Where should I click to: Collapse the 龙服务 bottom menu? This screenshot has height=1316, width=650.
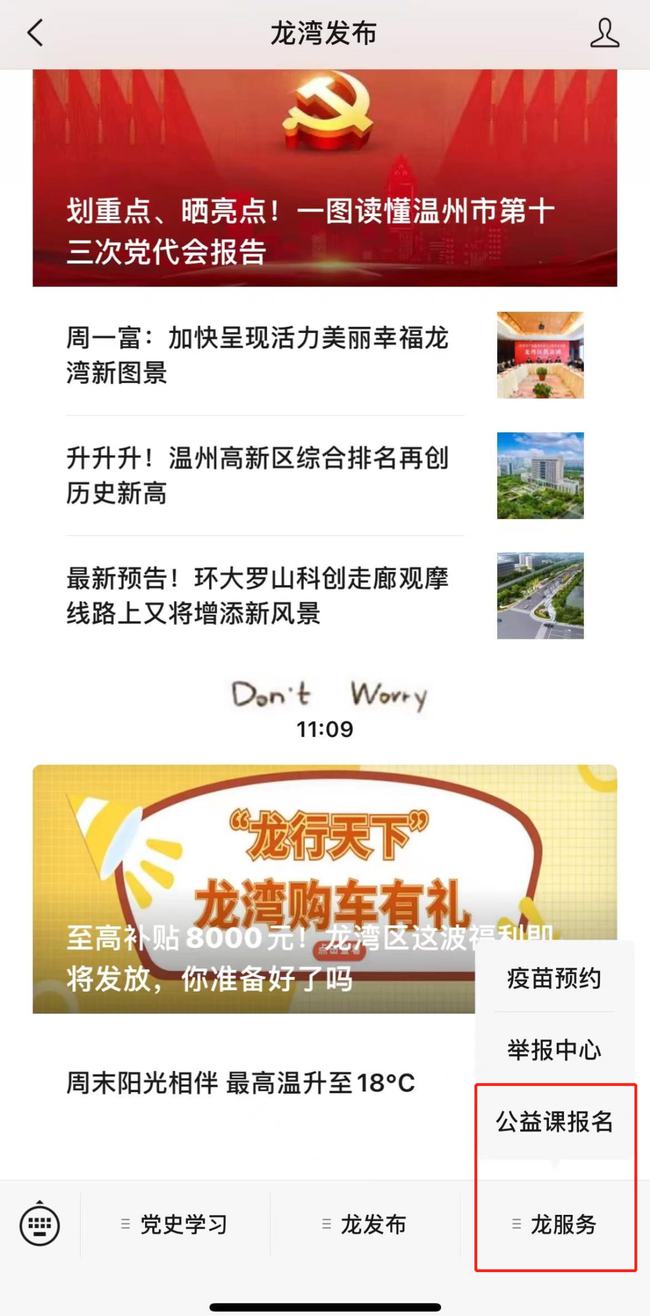pos(554,1224)
